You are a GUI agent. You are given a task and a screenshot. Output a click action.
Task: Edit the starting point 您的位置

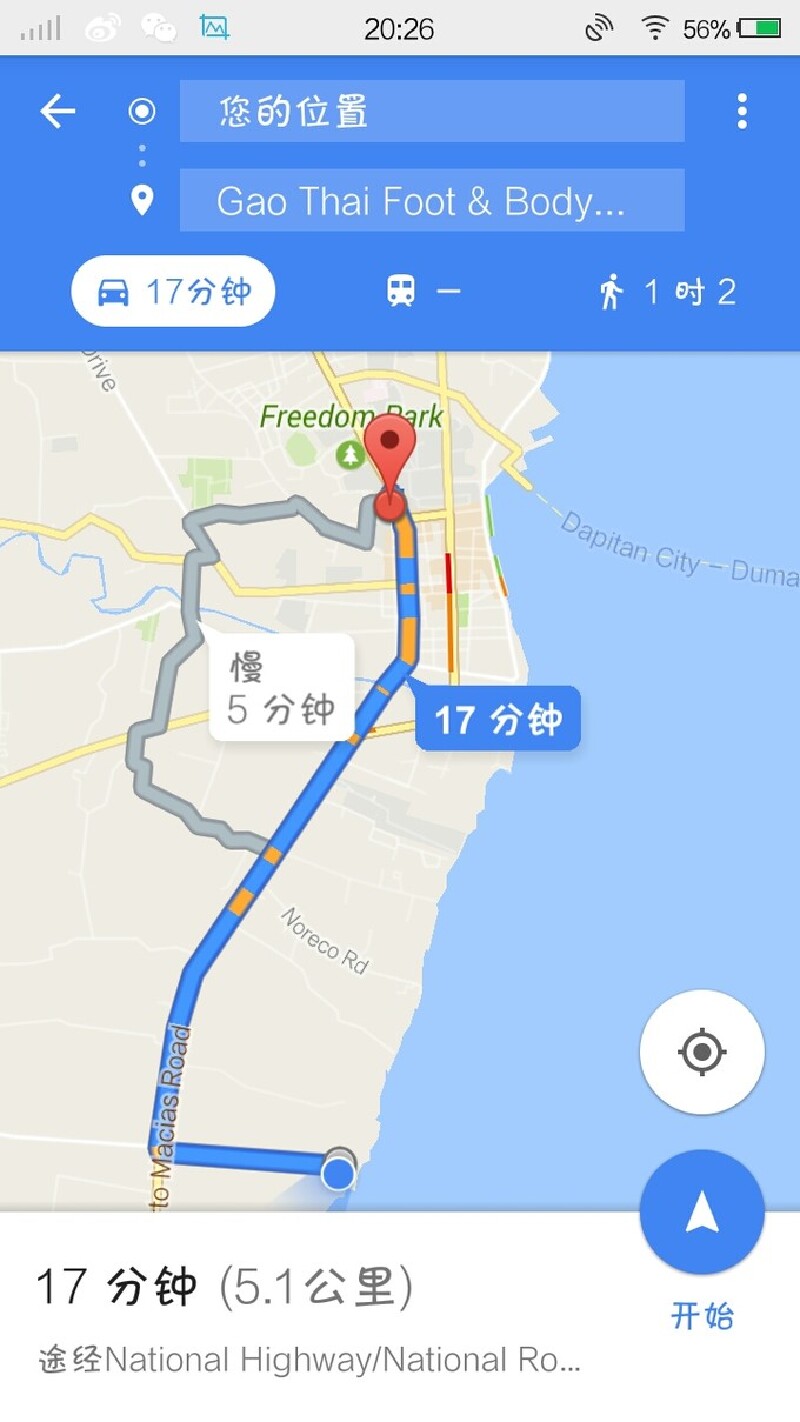431,111
